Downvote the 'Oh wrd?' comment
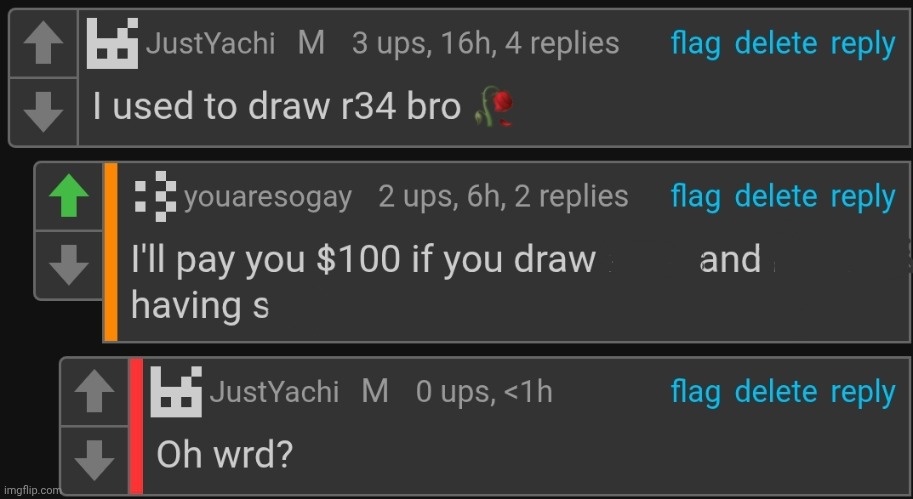 (94, 459)
